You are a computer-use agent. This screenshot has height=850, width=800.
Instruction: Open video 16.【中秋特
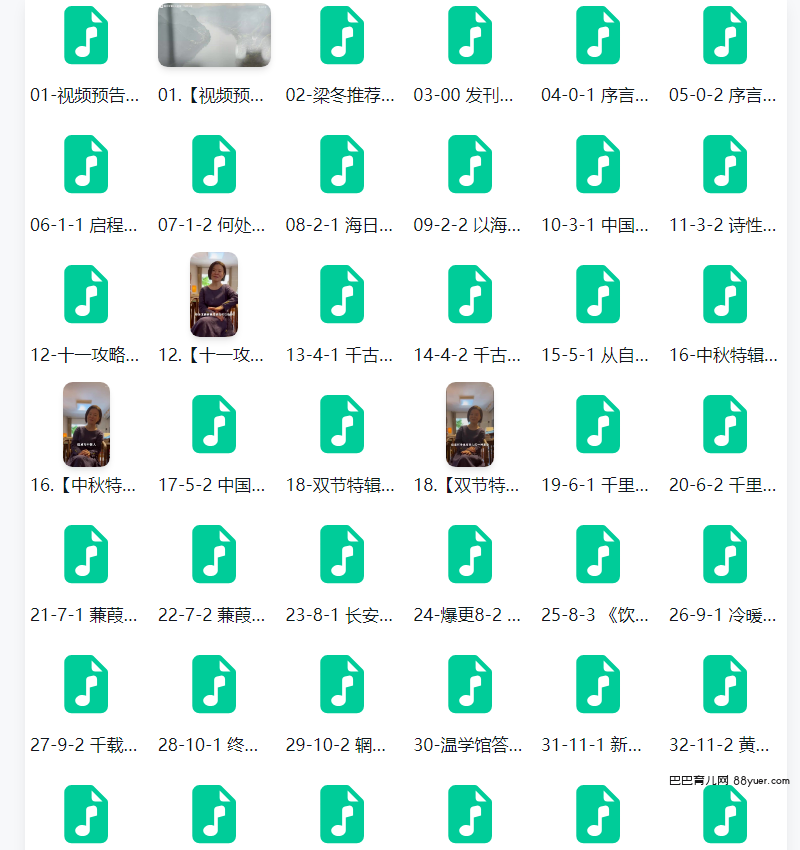pyautogui.click(x=86, y=424)
